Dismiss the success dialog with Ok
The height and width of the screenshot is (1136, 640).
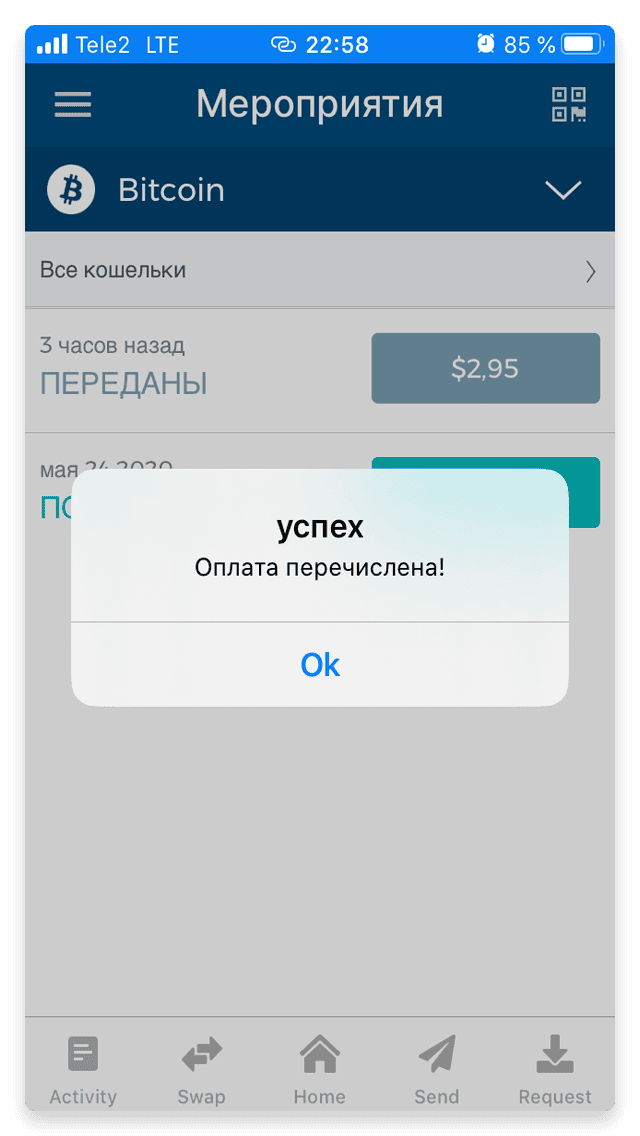pyautogui.click(x=320, y=664)
